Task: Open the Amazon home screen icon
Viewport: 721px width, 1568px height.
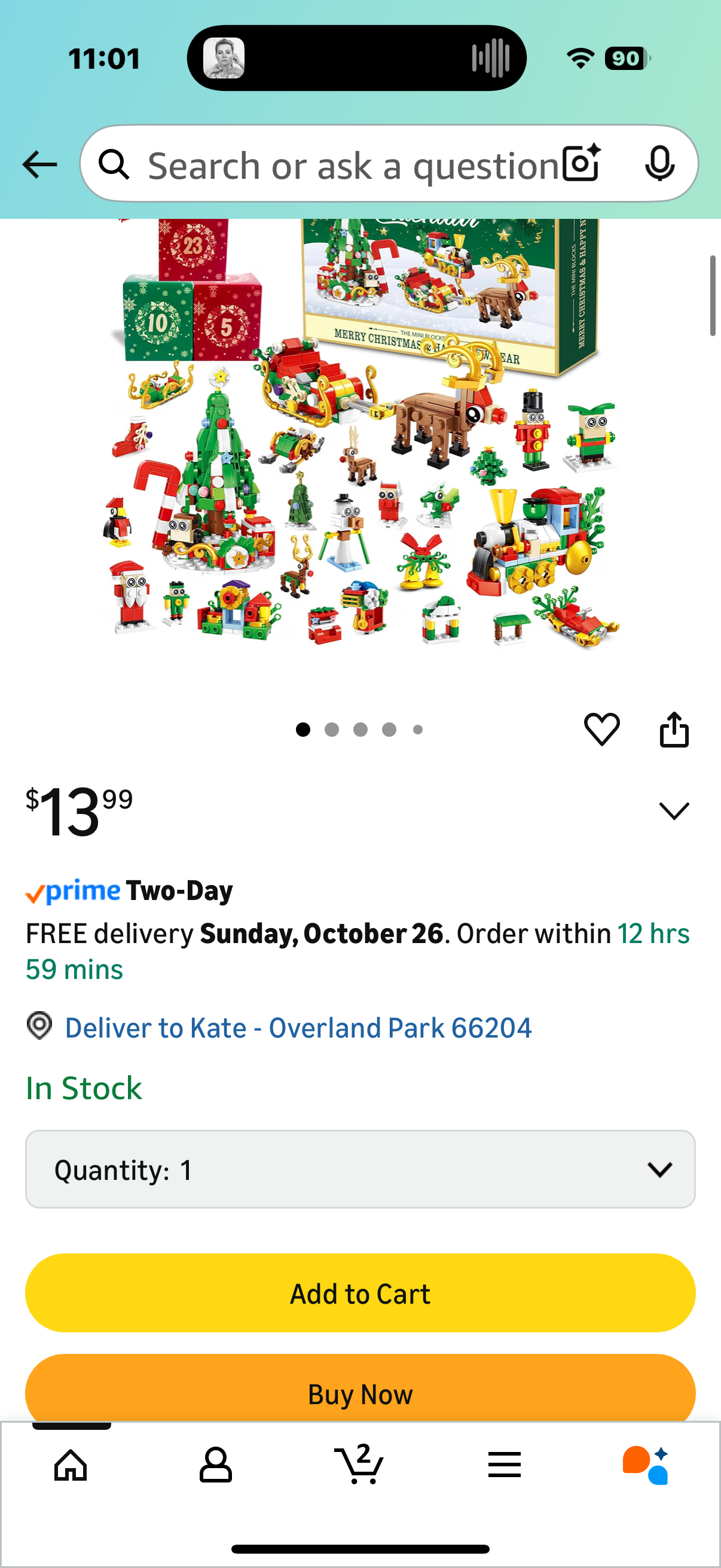Action: click(69, 1465)
